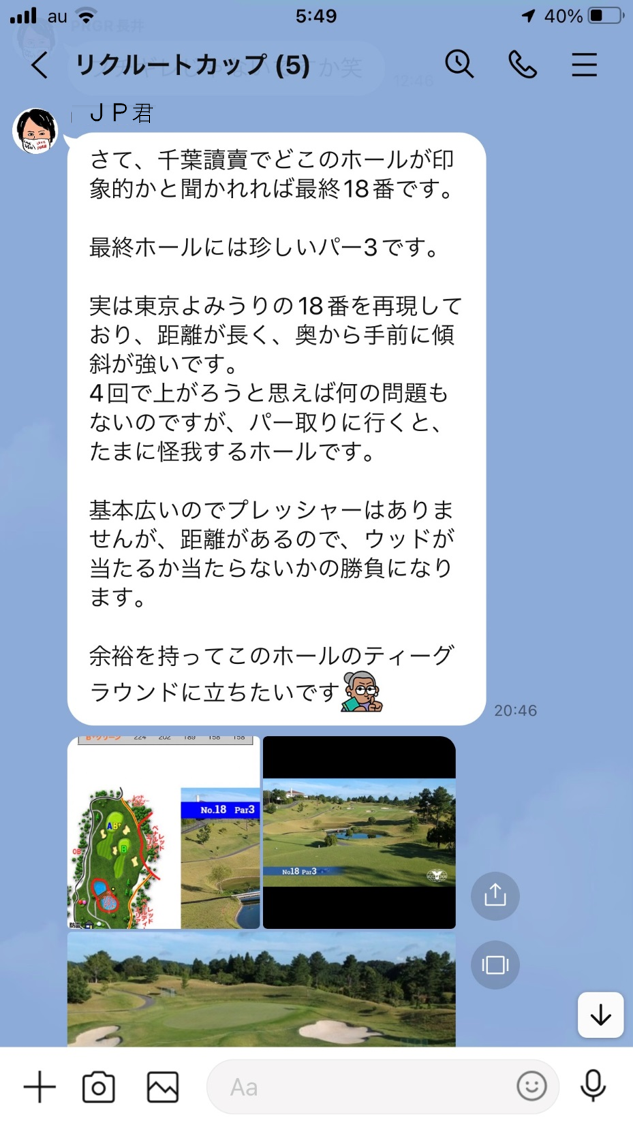Record a voice message
Screen dimensions: 633x1125
[x=593, y=1087]
